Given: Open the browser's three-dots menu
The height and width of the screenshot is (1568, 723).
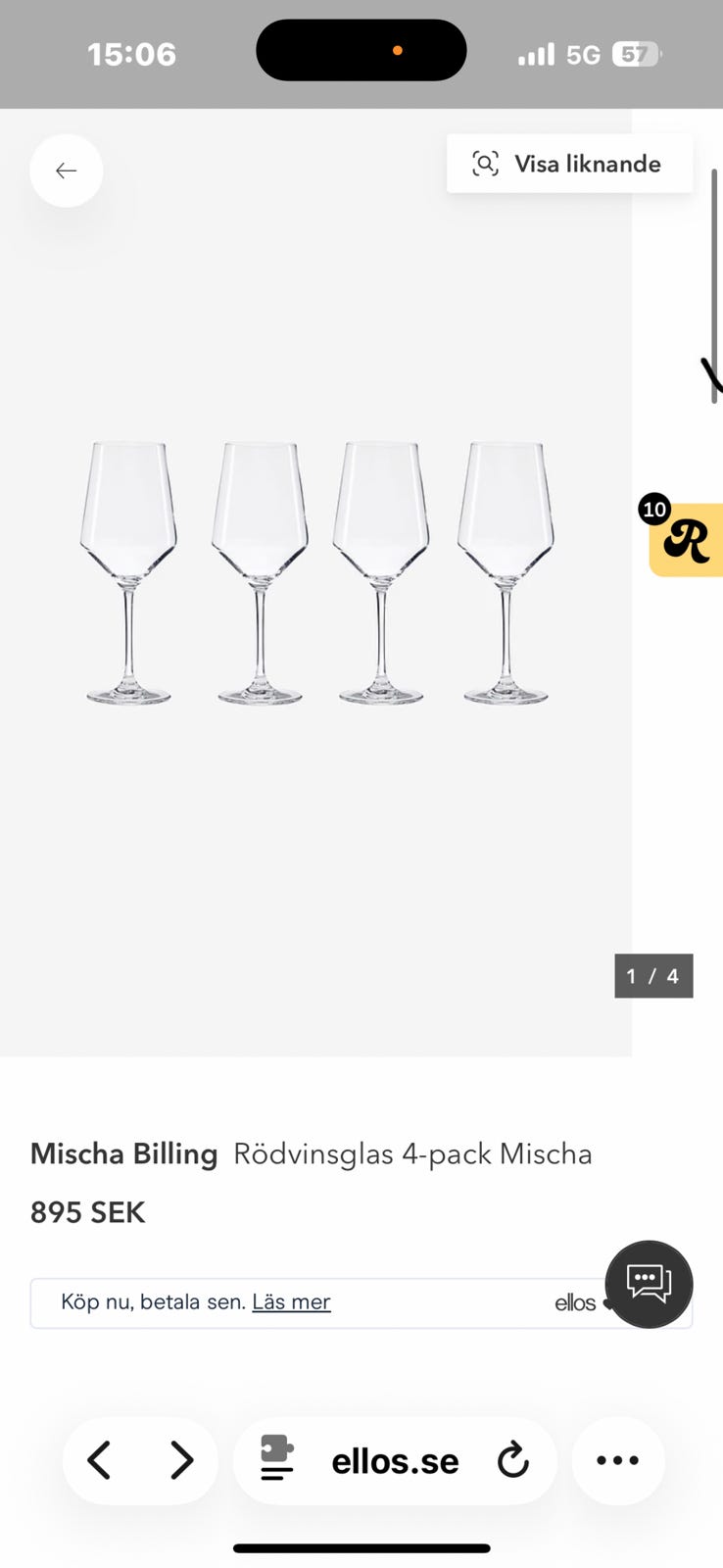Looking at the screenshot, I should tap(617, 1460).
